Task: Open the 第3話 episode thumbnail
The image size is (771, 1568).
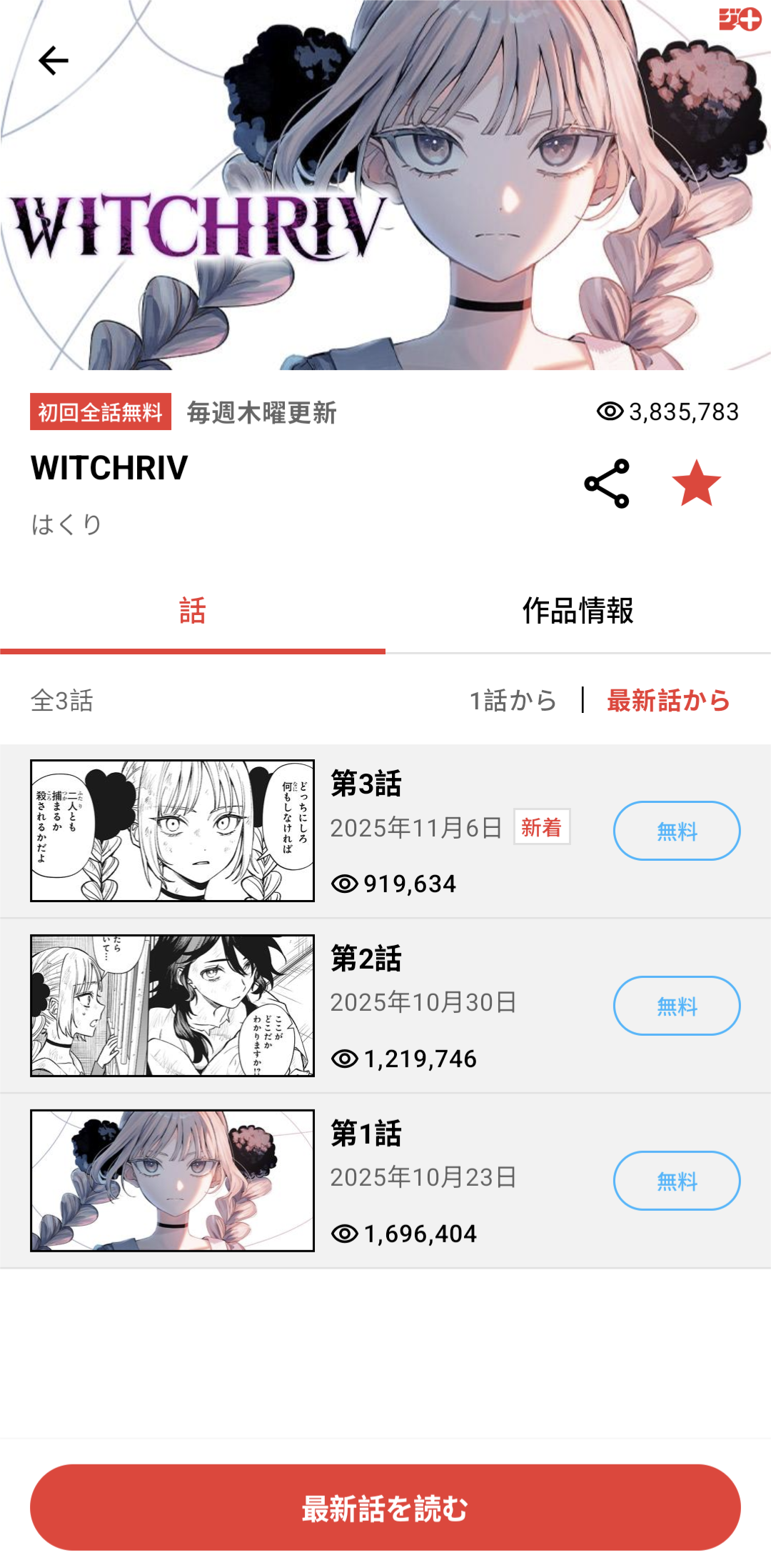Action: point(172,831)
